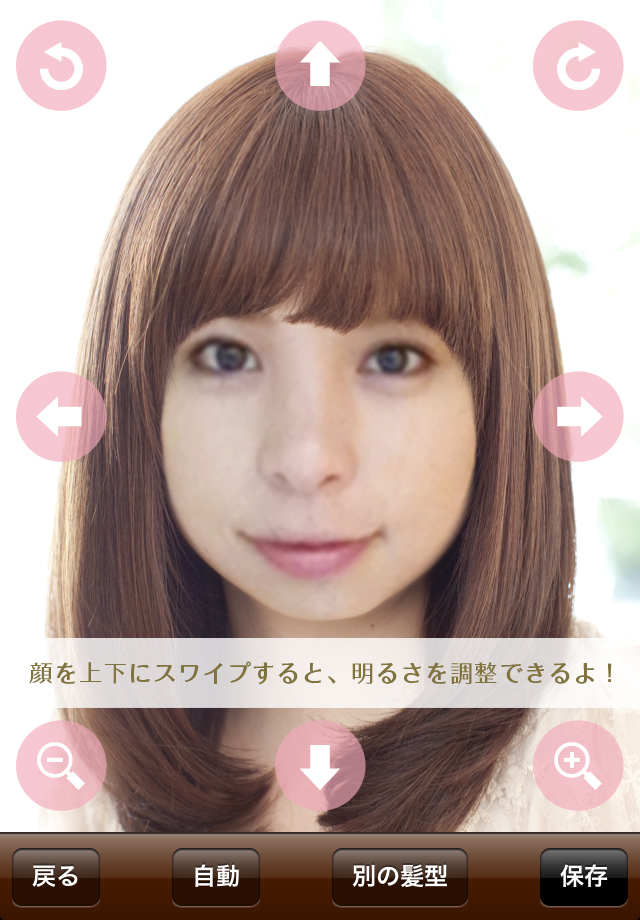
Task: Tap 自動 to auto-adjust the face
Action: [x=216, y=877]
